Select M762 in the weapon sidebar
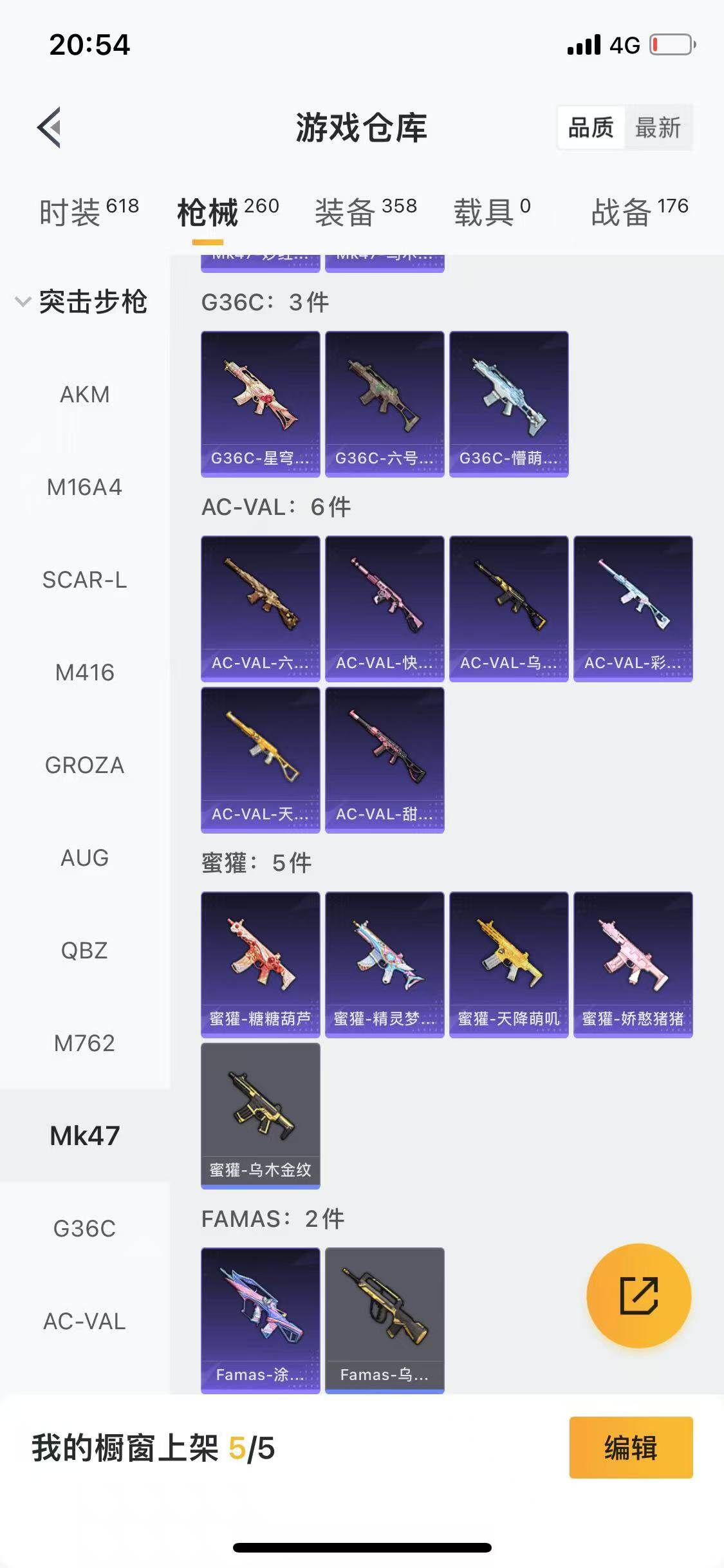 coord(84,1043)
